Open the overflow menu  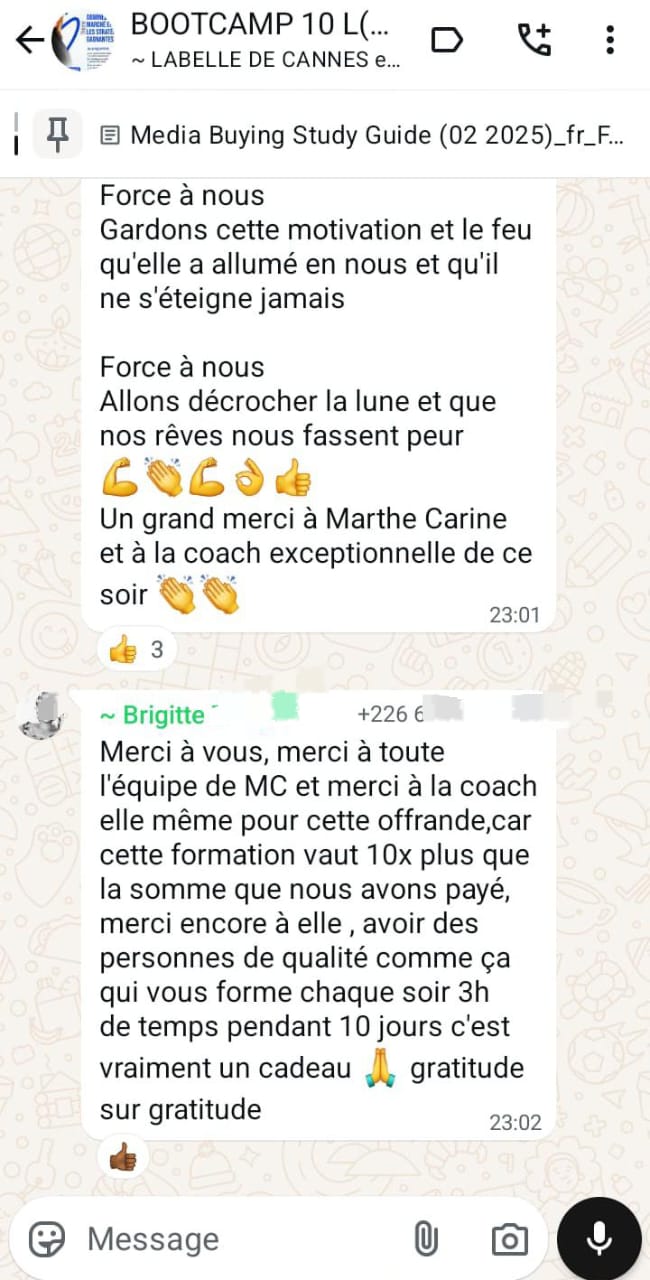(610, 40)
